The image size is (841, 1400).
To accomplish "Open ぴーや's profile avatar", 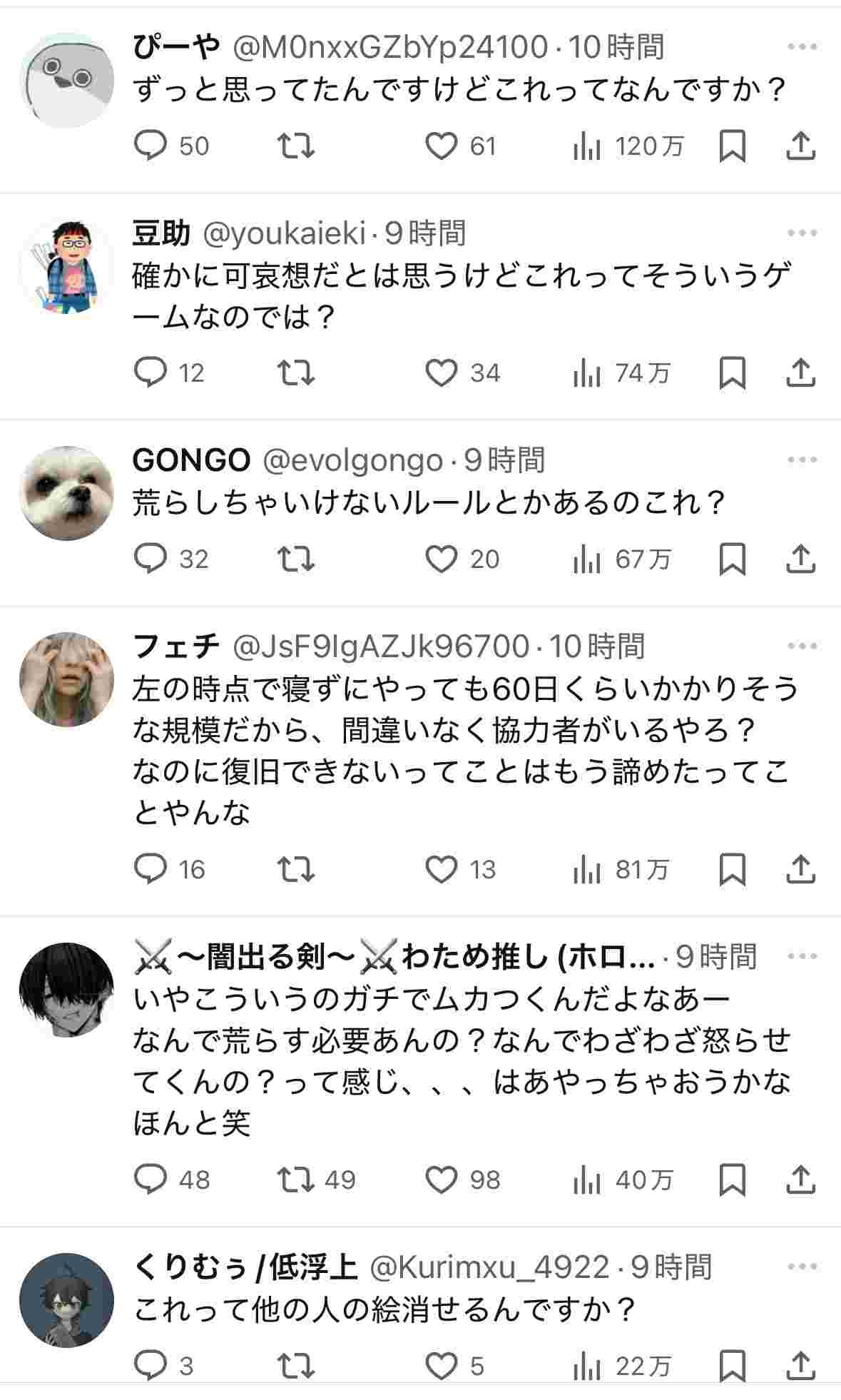I will pyautogui.click(x=66, y=80).
